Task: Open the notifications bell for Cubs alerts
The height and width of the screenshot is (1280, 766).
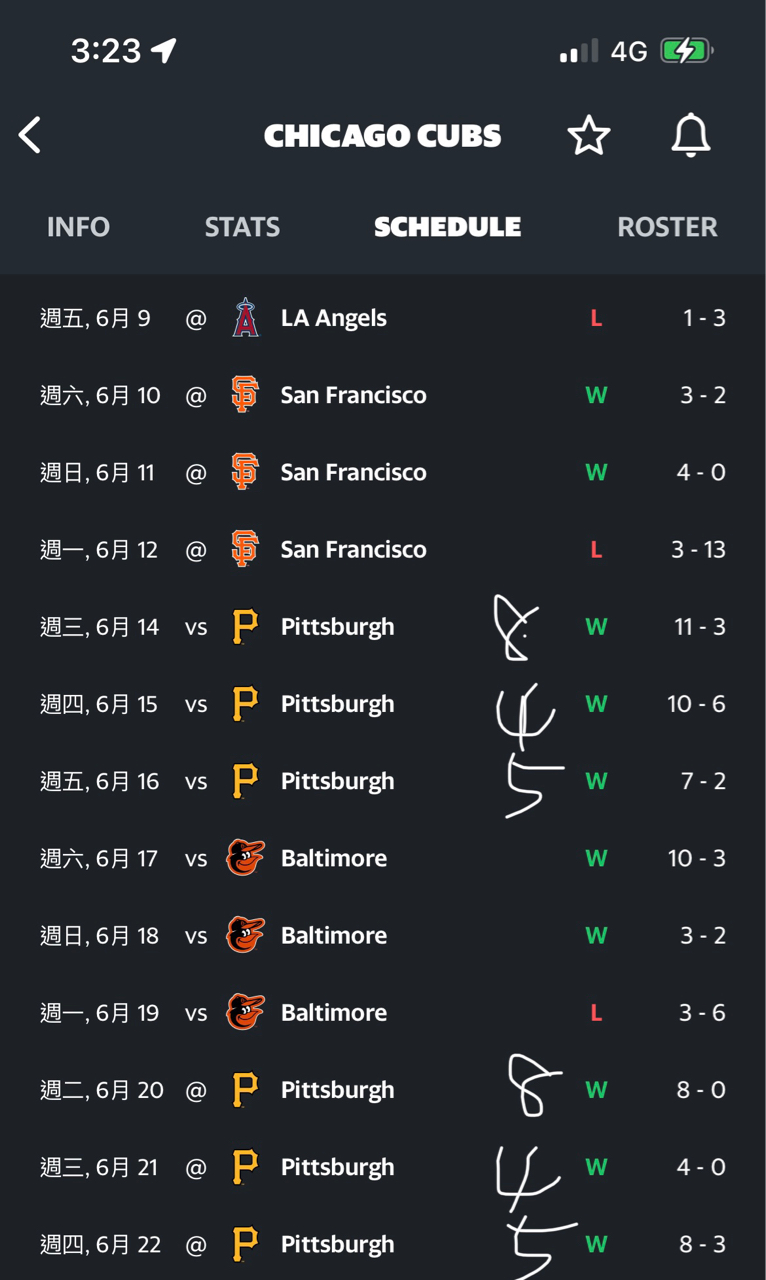Action: [x=690, y=135]
